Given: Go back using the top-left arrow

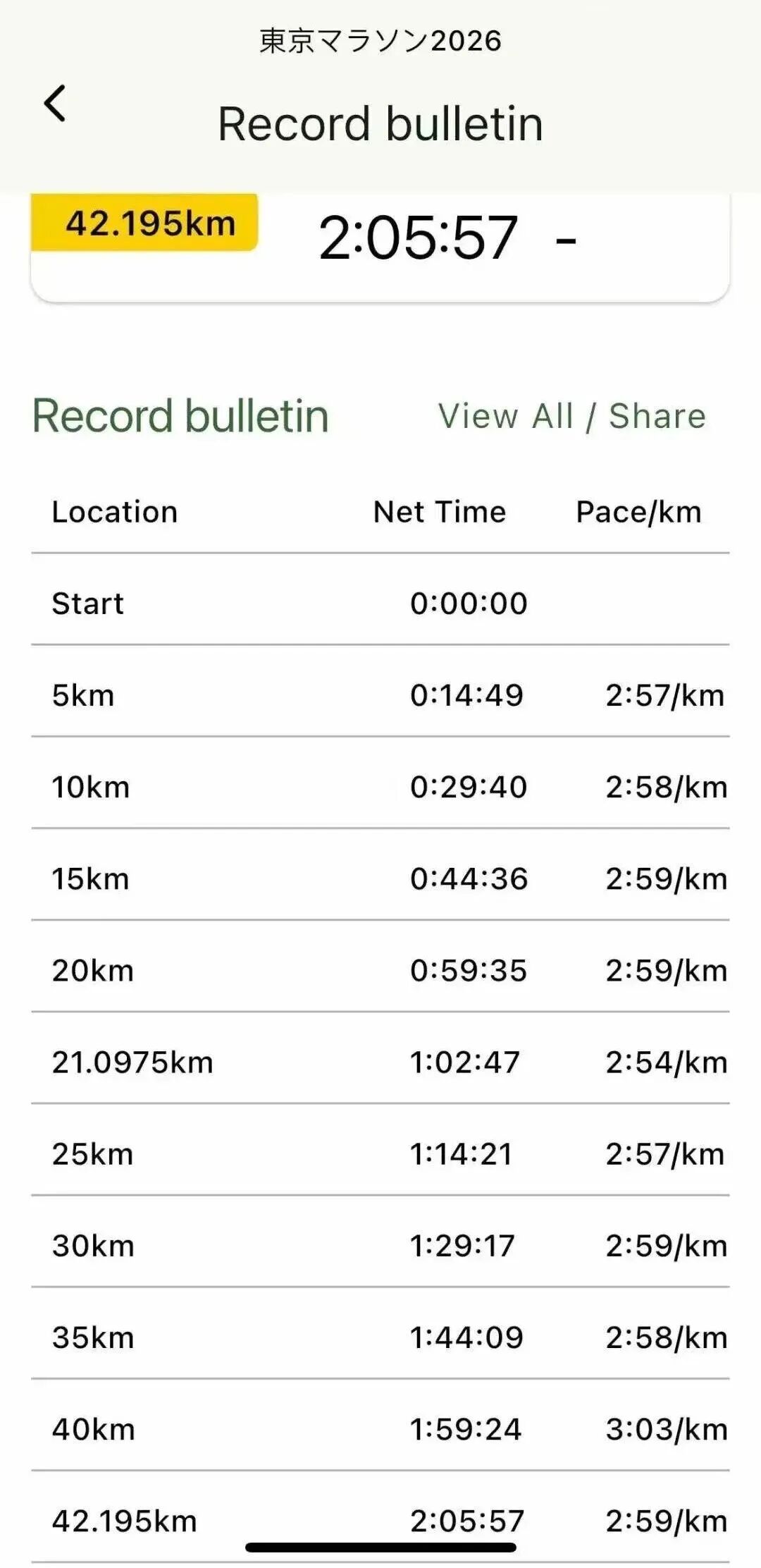Looking at the screenshot, I should [56, 104].
